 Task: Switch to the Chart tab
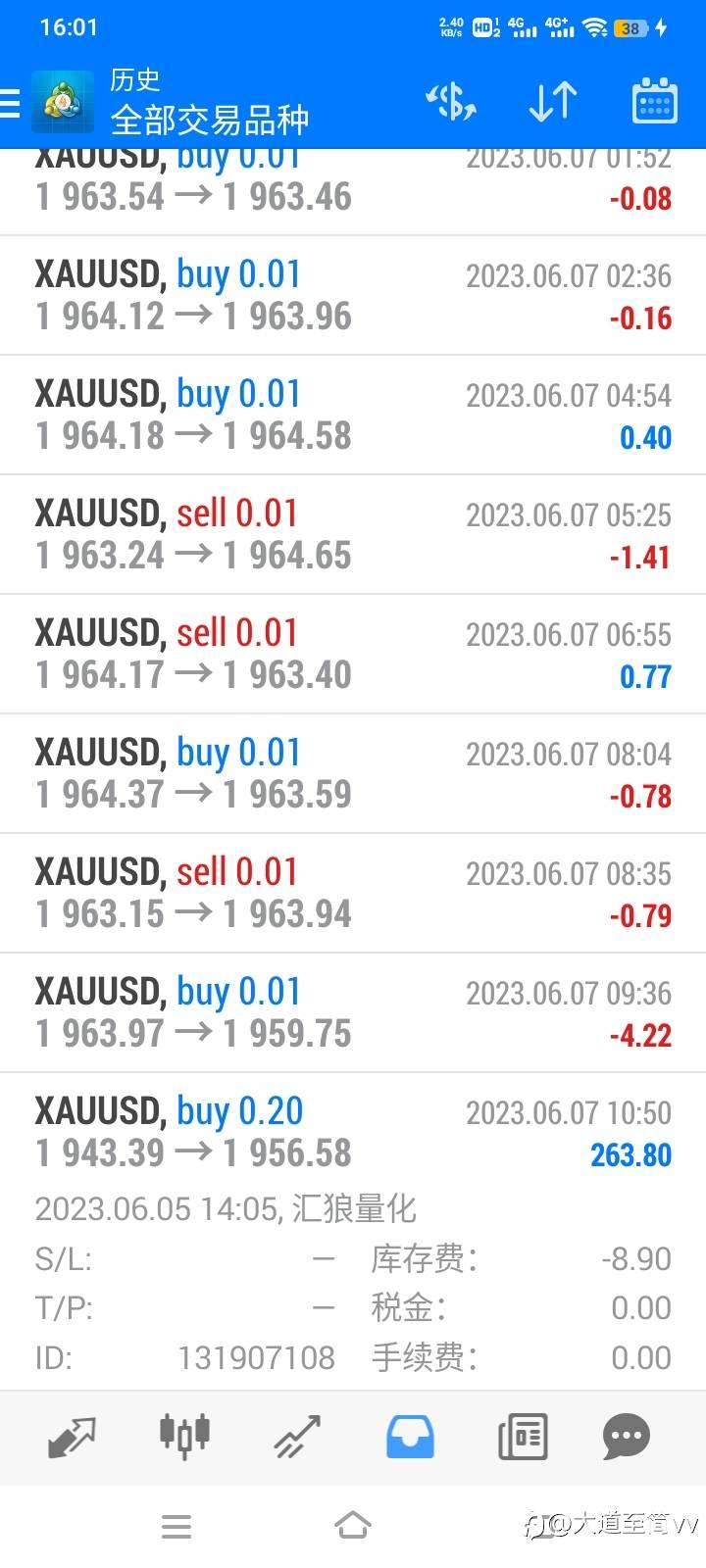coord(184,1435)
